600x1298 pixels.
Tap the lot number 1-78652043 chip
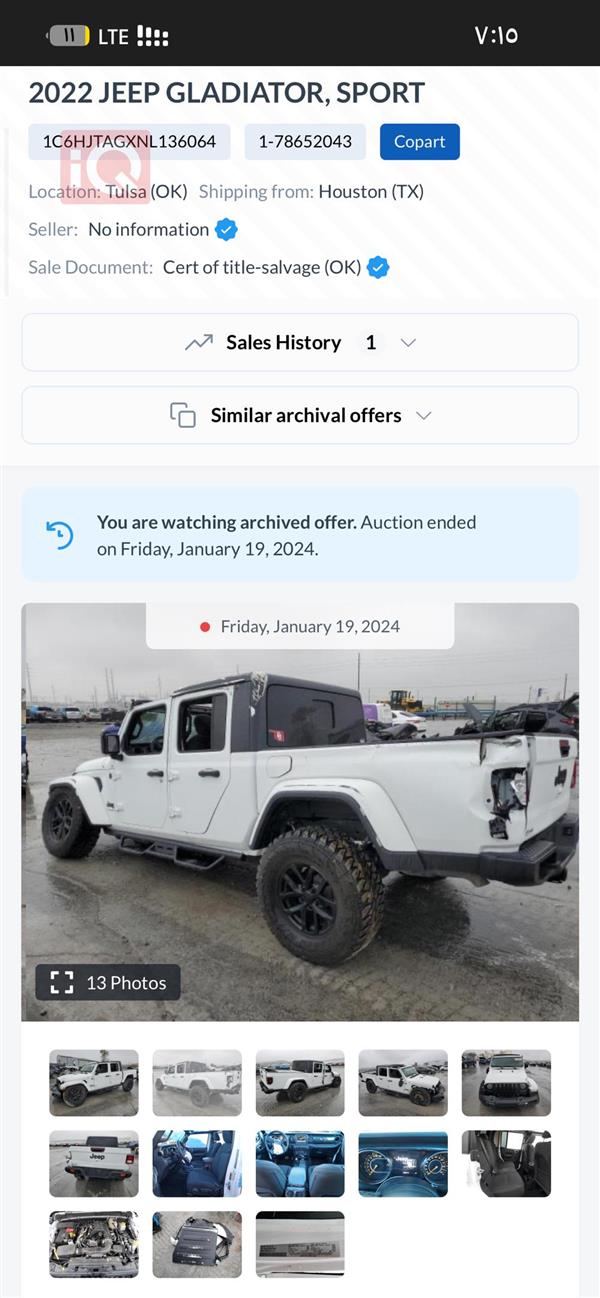point(305,142)
